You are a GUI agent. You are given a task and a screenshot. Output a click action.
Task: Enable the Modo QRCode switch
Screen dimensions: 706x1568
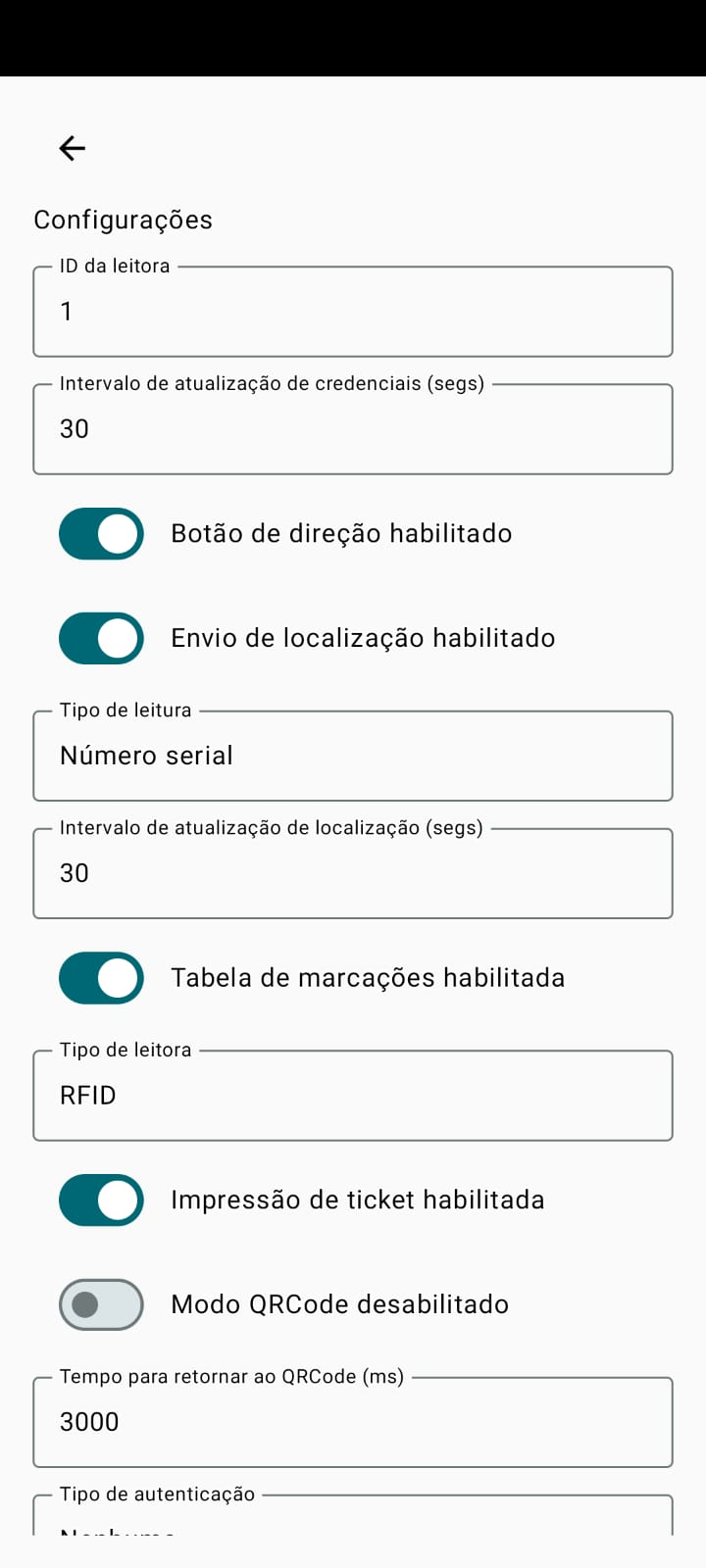click(x=102, y=1305)
